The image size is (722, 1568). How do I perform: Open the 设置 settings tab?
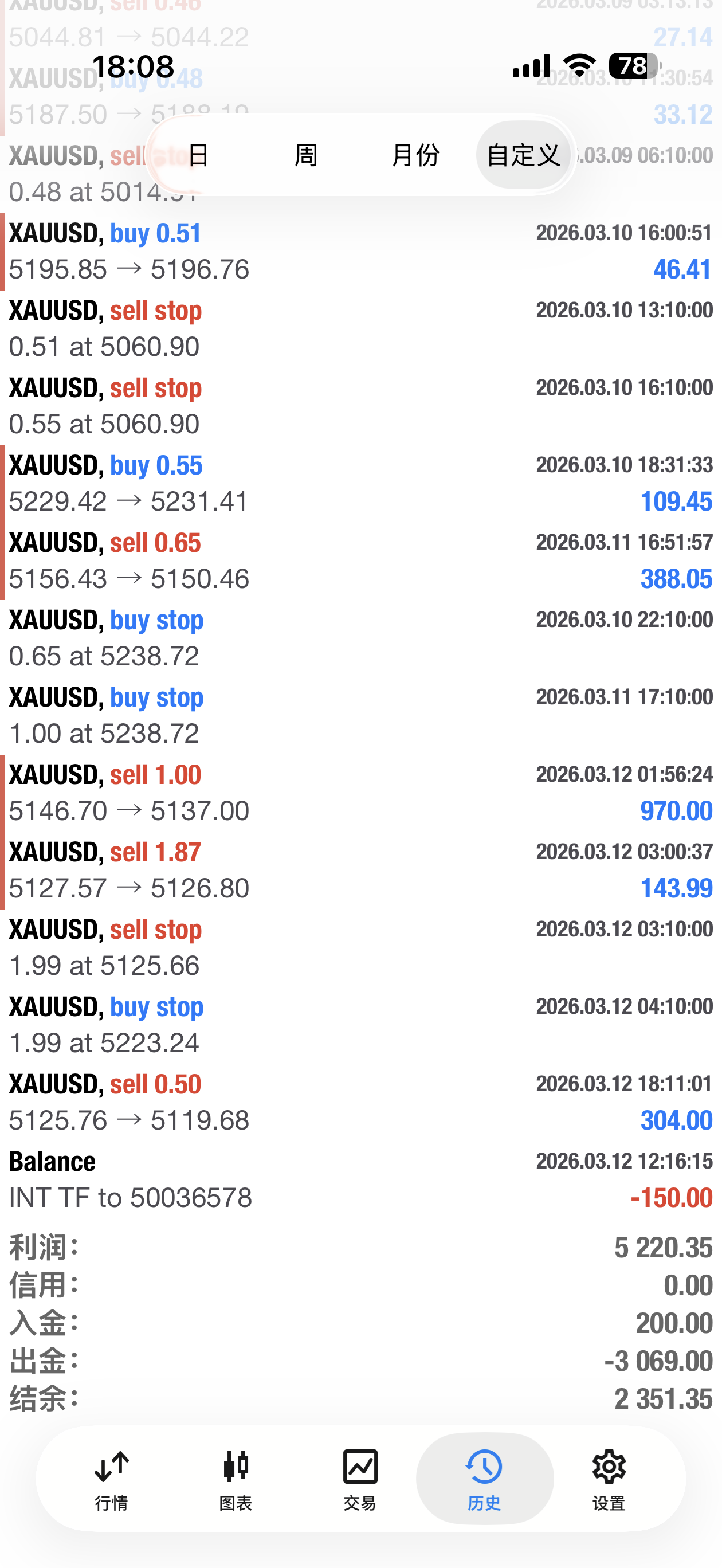click(x=609, y=1479)
